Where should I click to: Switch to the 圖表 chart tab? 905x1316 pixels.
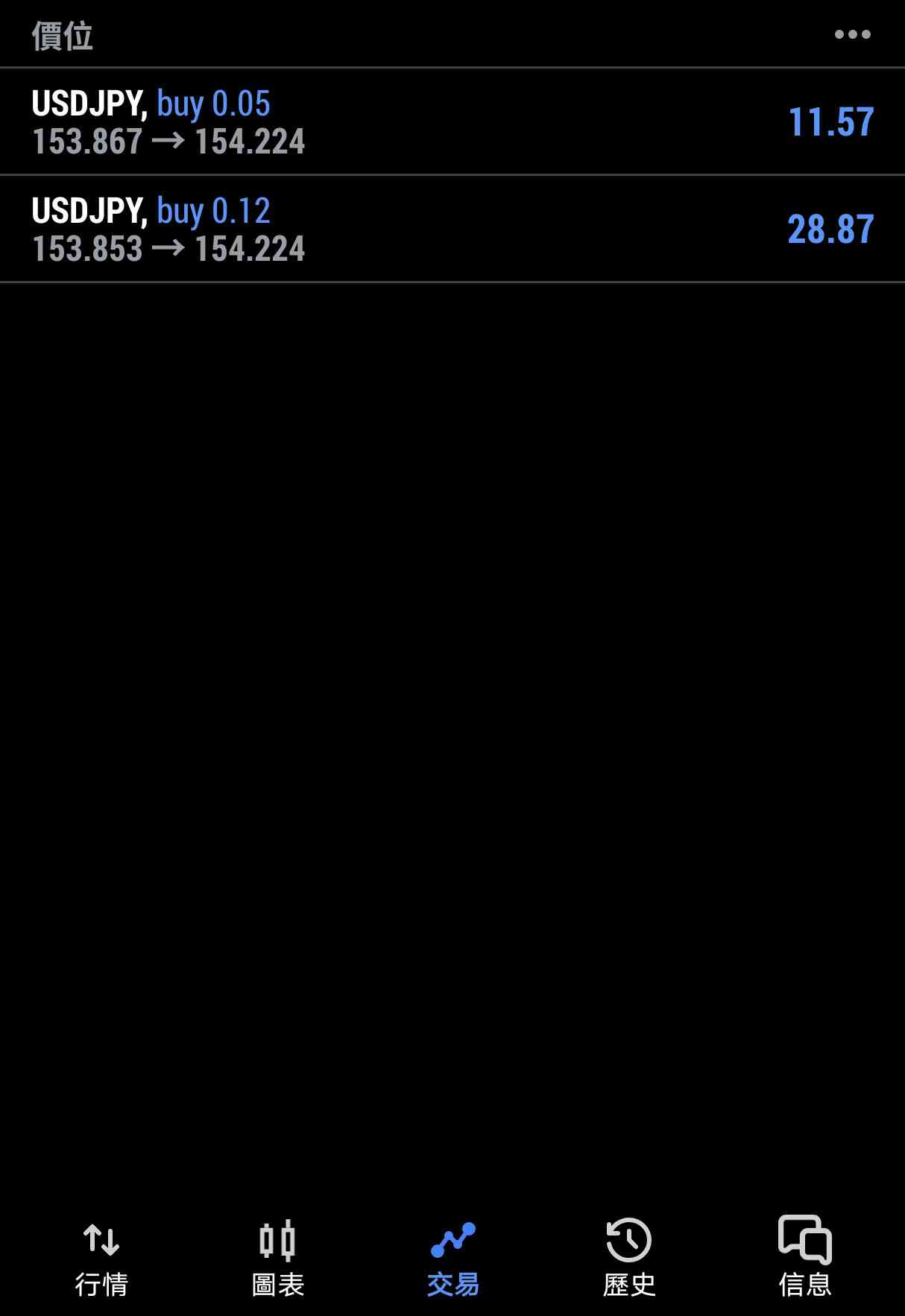tap(277, 1259)
